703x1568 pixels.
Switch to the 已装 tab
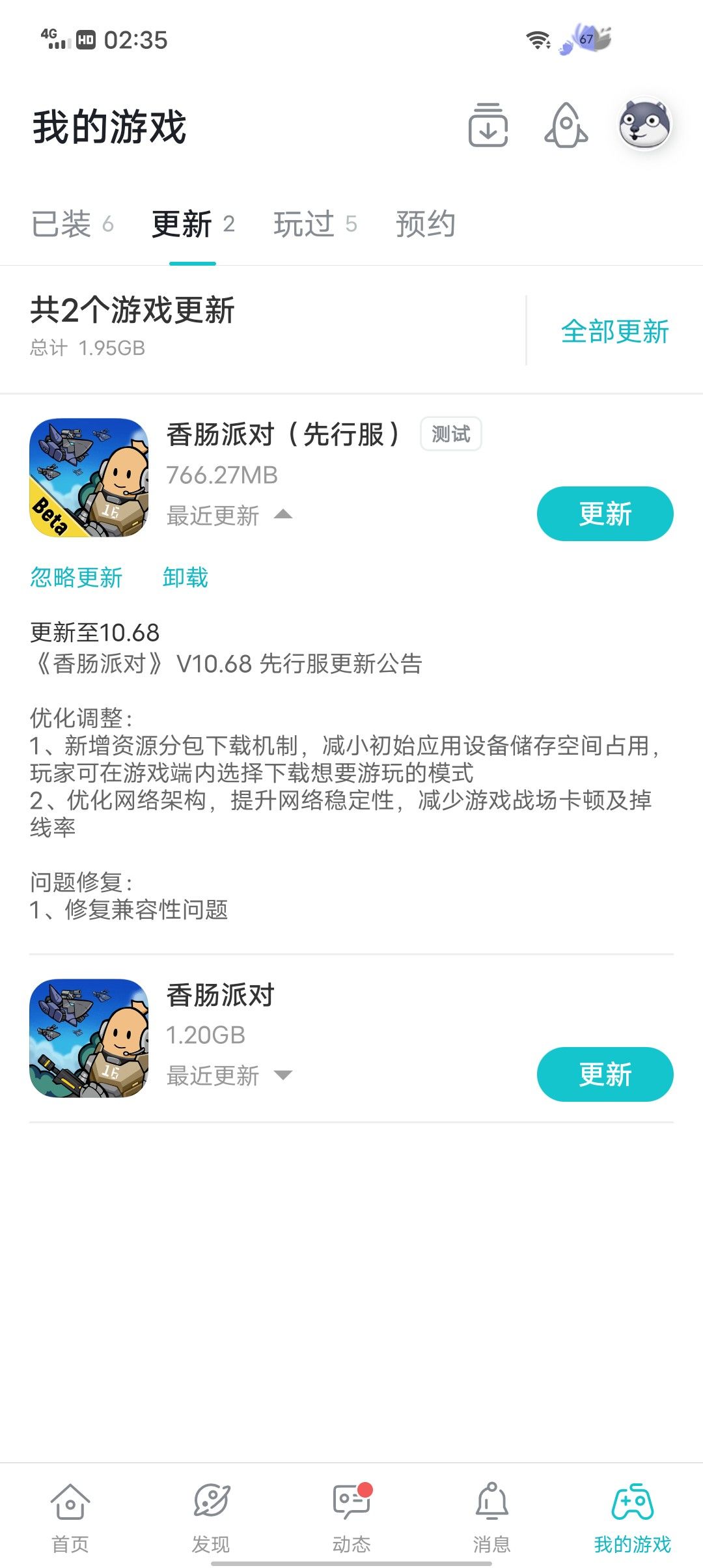click(x=72, y=224)
